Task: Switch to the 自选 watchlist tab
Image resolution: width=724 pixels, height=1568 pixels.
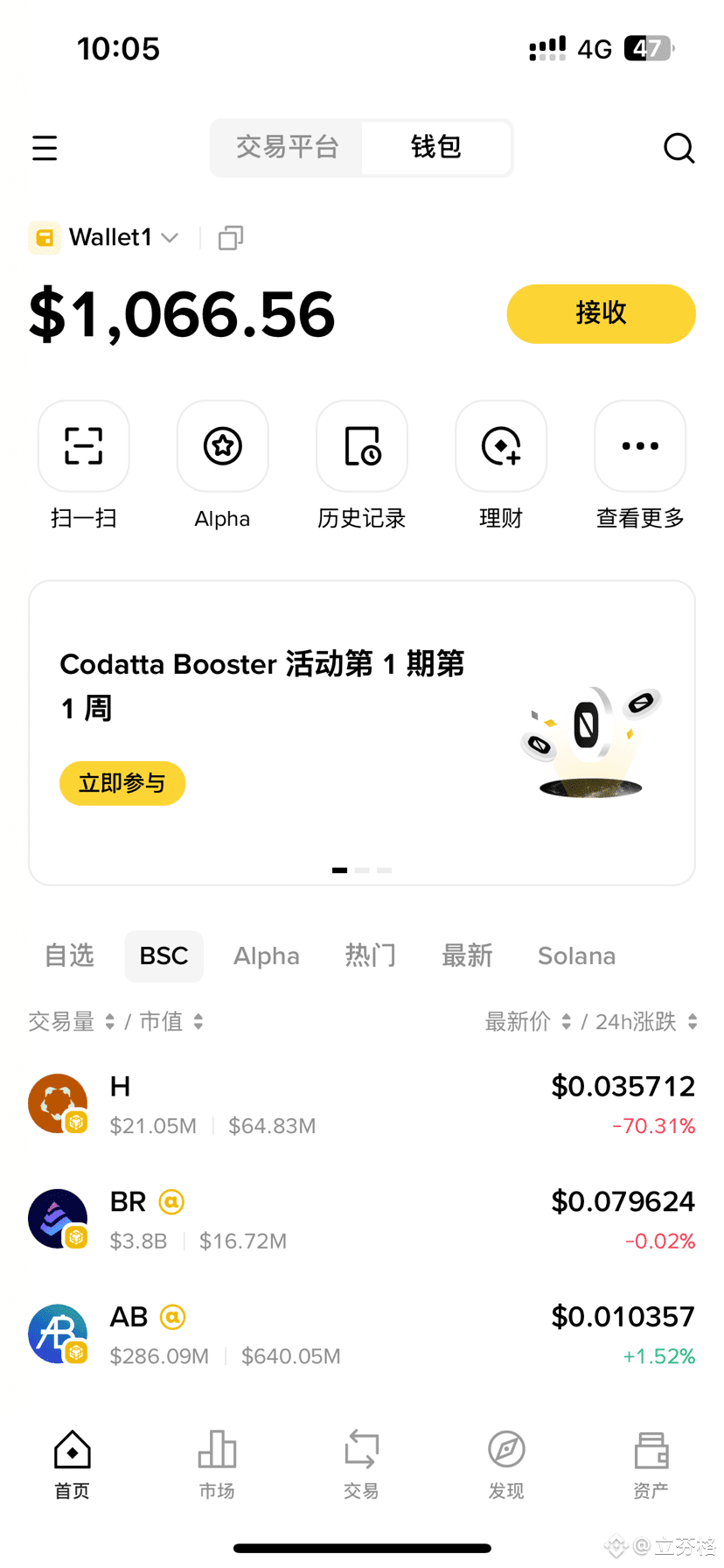Action: coord(69,955)
